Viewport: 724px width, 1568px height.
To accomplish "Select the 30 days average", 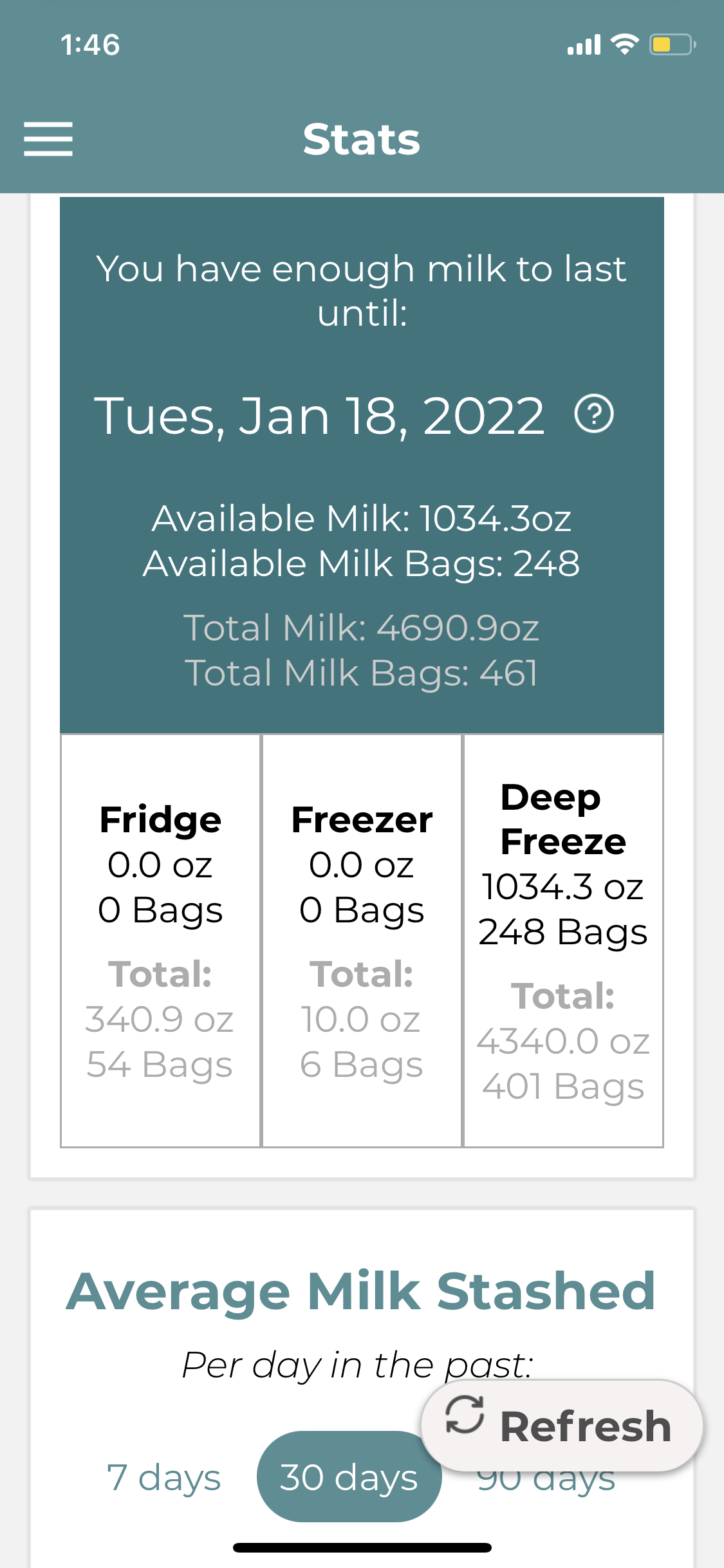I will [x=348, y=1478].
